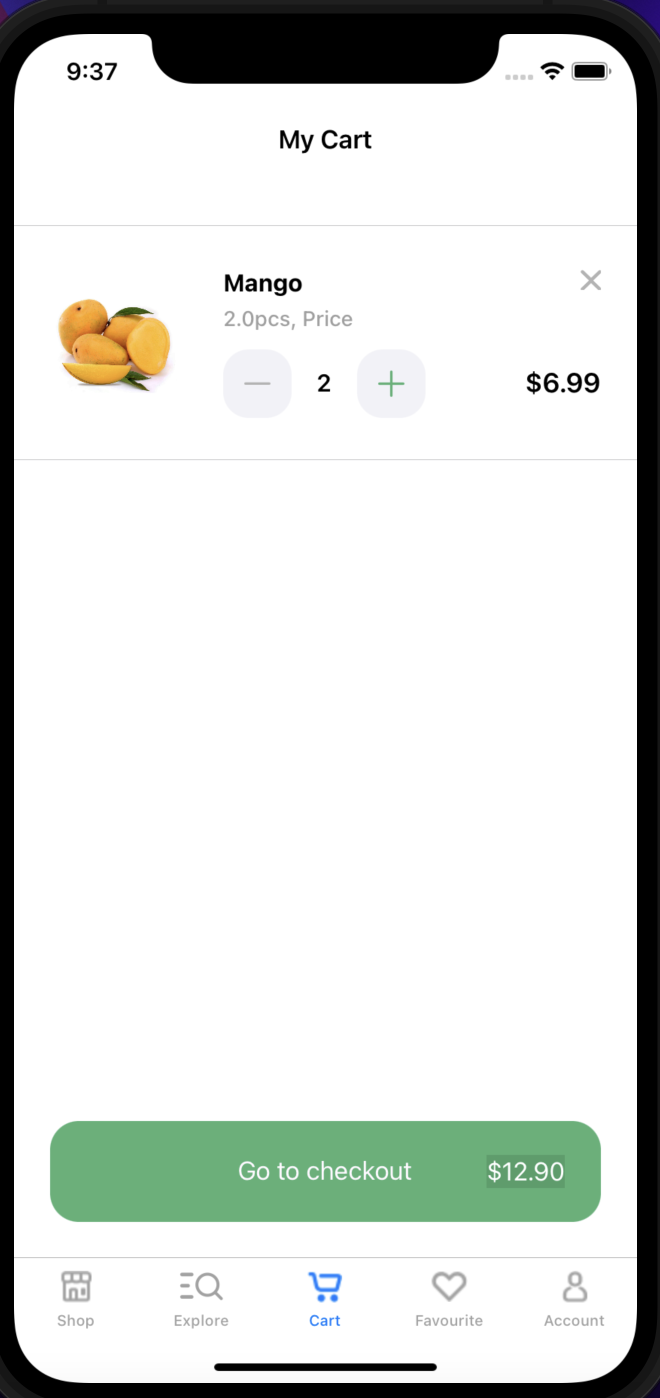Select the Cart tab
The width and height of the screenshot is (660, 1398).
click(325, 1298)
